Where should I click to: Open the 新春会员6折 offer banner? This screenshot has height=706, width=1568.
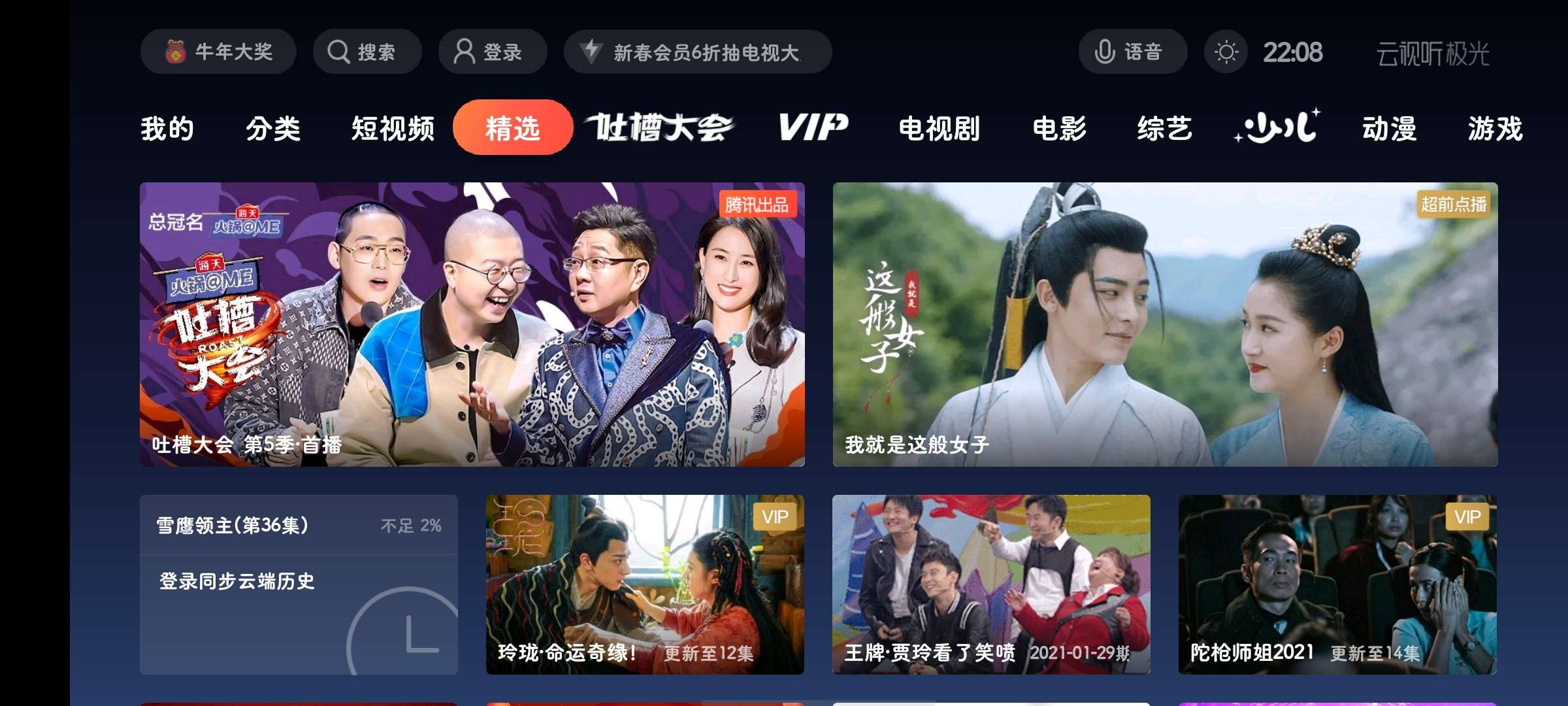pos(697,52)
